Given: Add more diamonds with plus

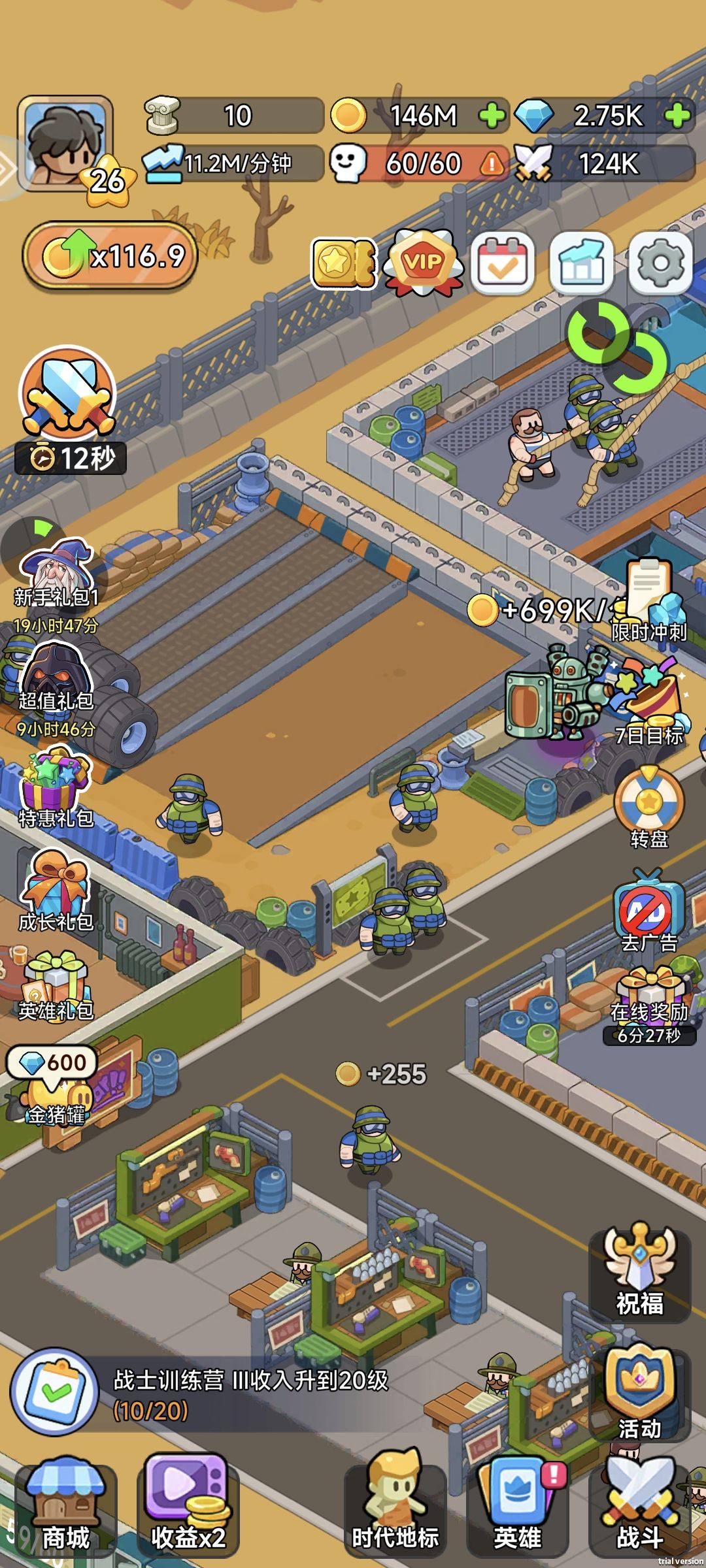Looking at the screenshot, I should pyautogui.click(x=678, y=116).
